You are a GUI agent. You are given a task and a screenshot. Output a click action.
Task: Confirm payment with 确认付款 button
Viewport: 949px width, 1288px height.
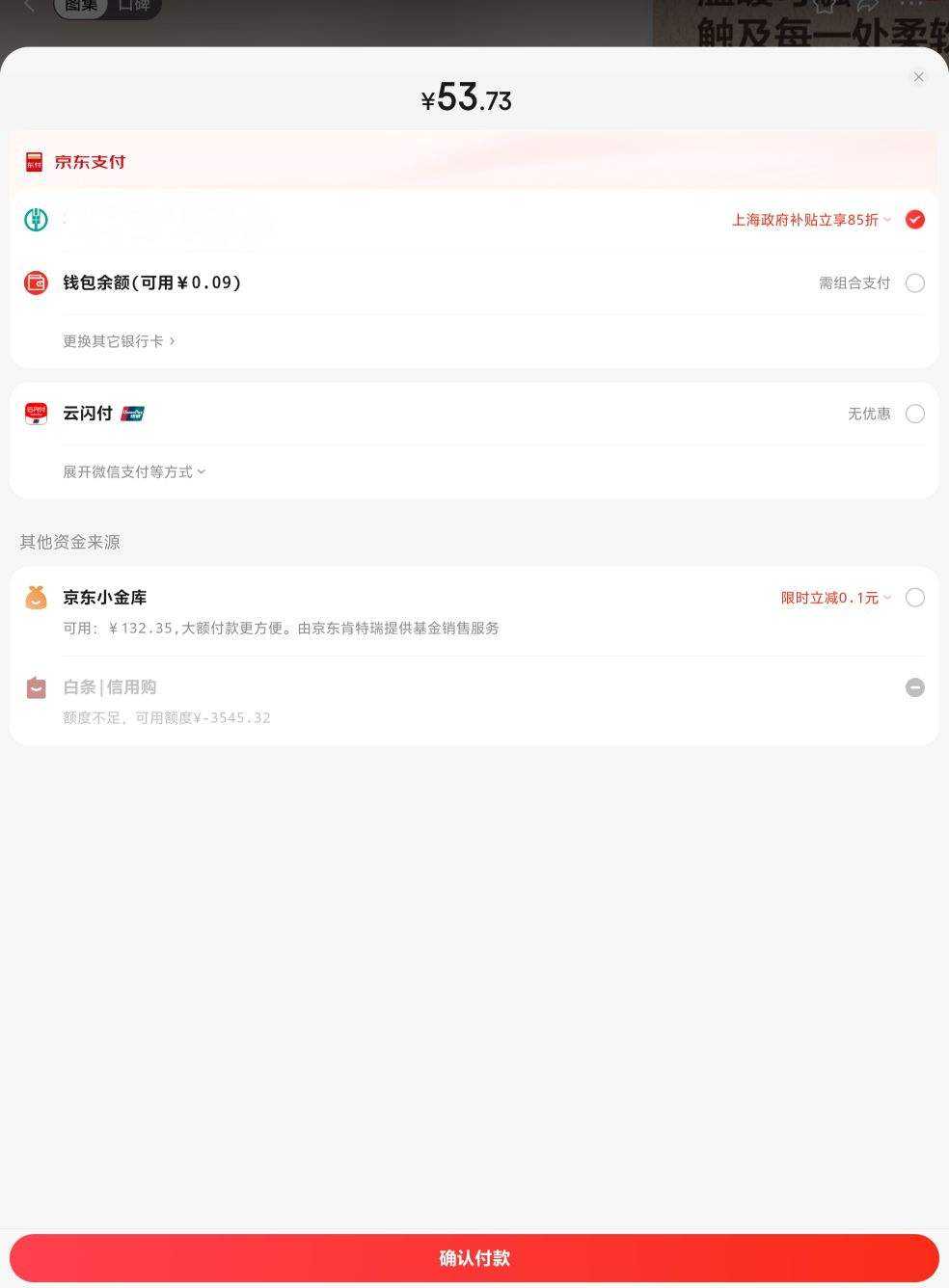[x=474, y=1258]
